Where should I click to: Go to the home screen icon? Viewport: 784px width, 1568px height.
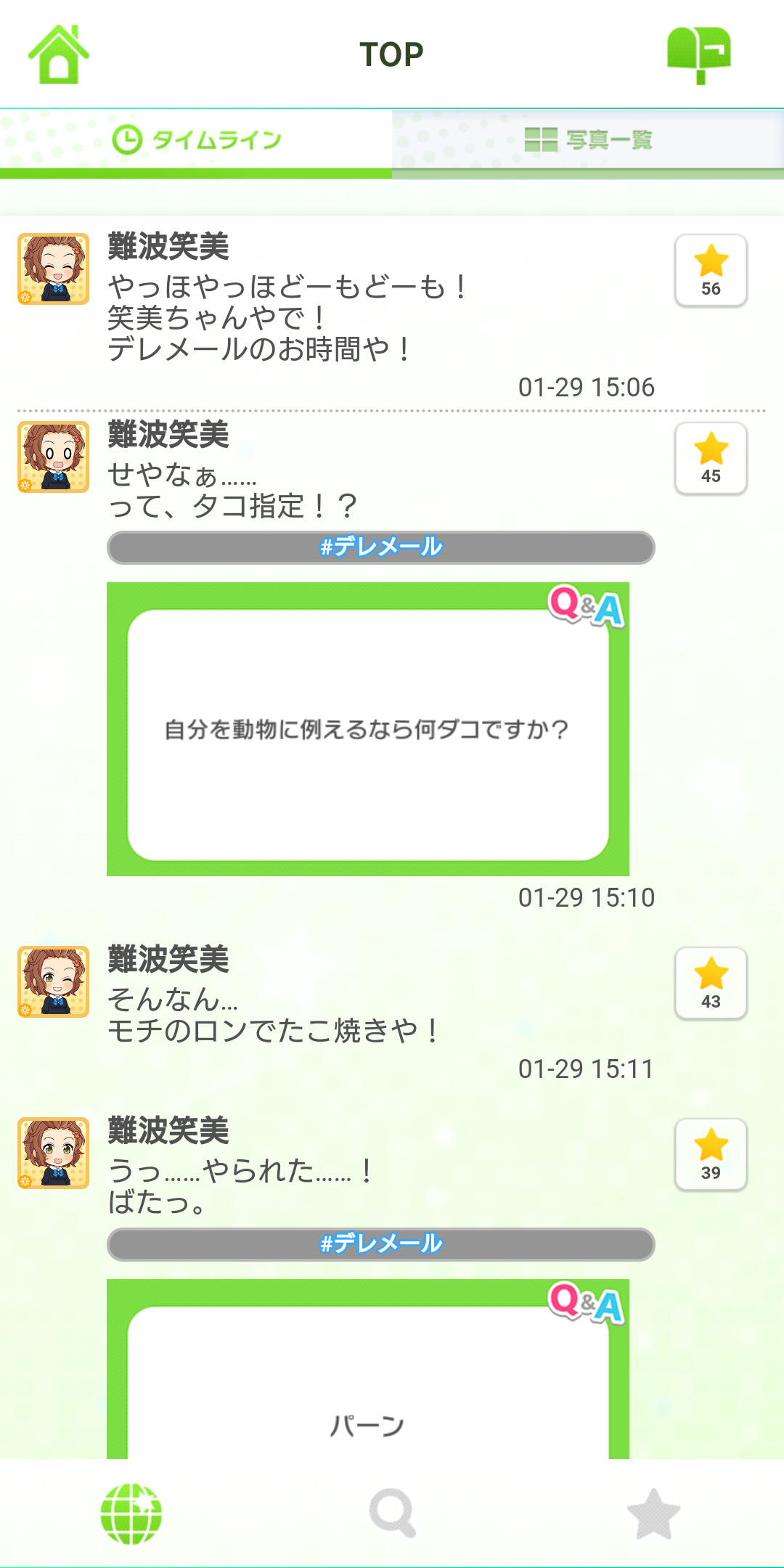pyautogui.click(x=59, y=54)
